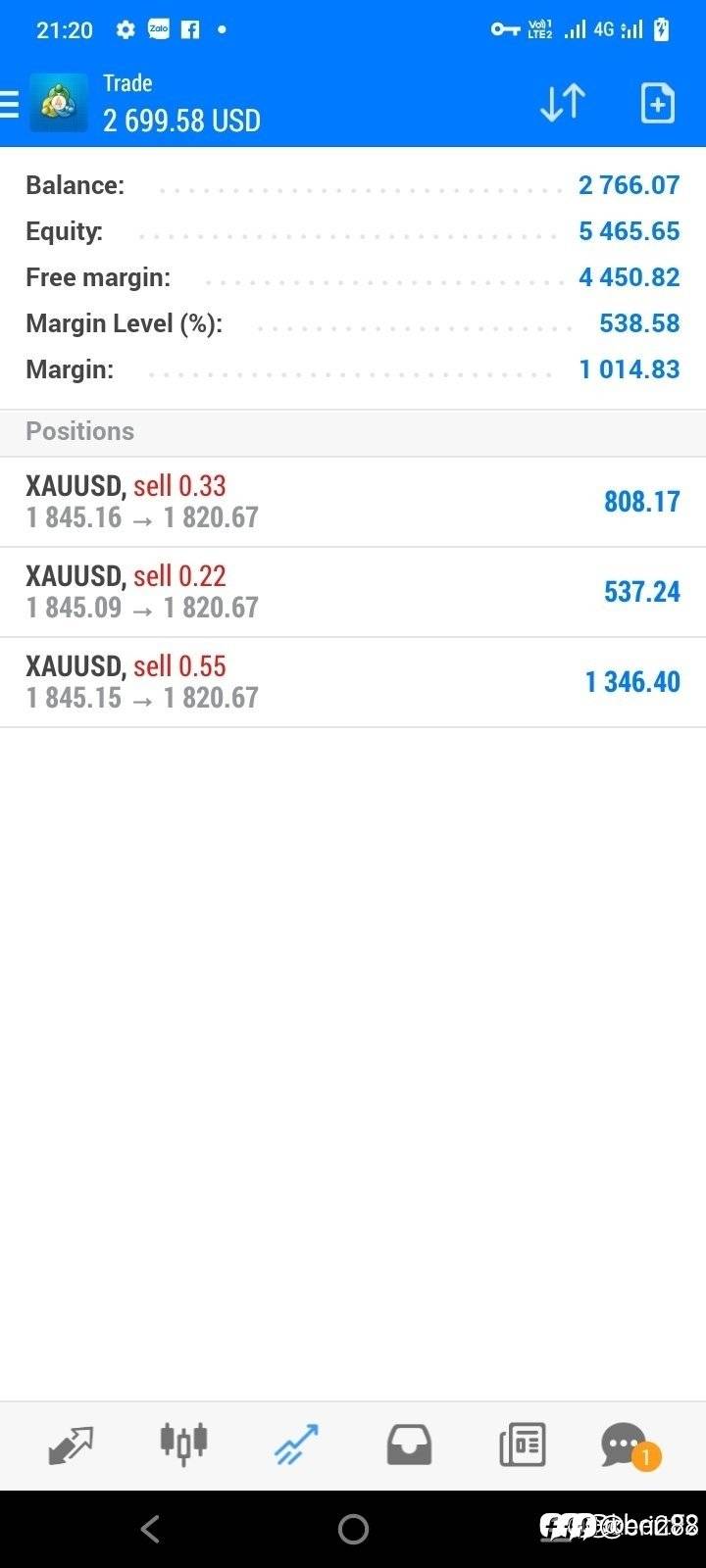Screen dimensions: 706x1568
Task: Tap the sort arrows icon
Action: tap(563, 103)
